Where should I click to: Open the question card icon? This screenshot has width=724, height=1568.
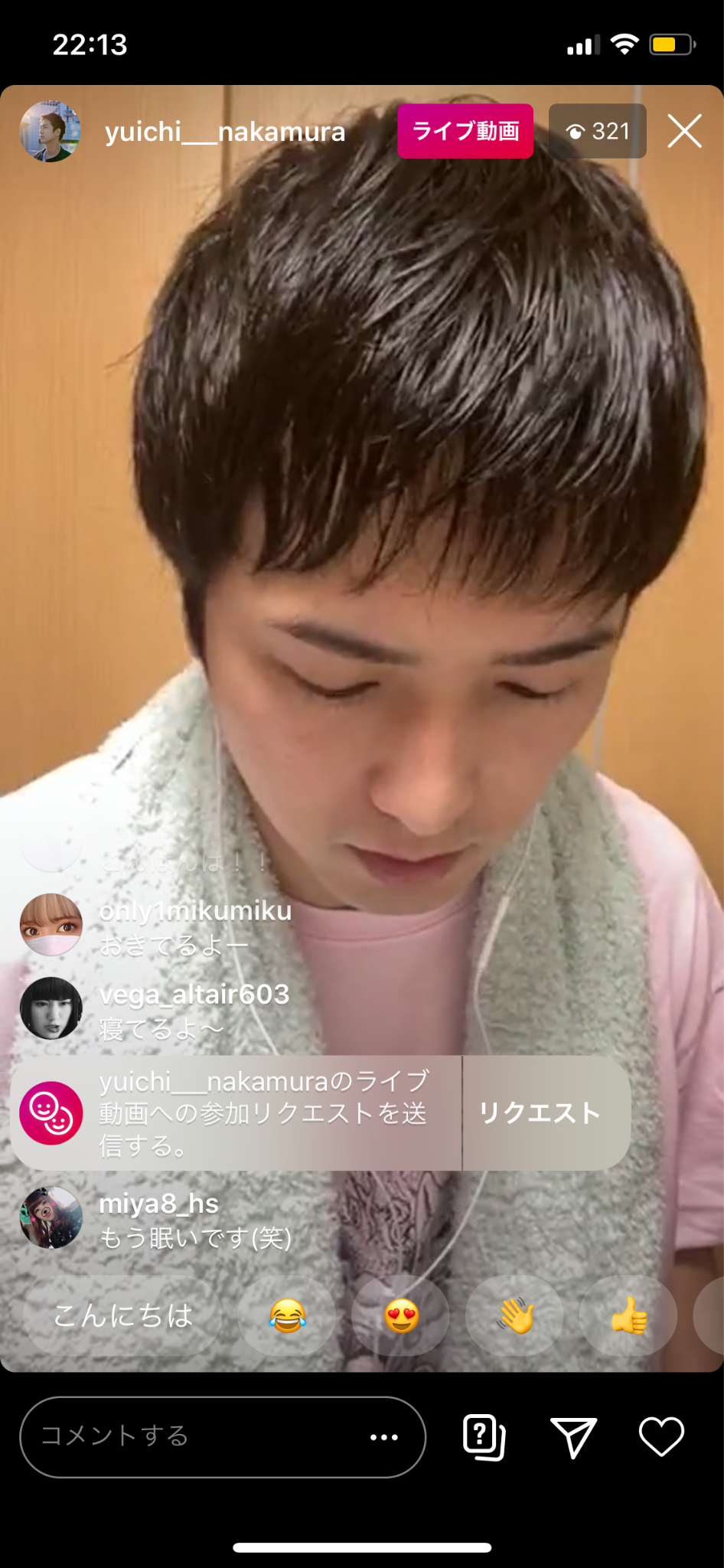pos(484,1436)
